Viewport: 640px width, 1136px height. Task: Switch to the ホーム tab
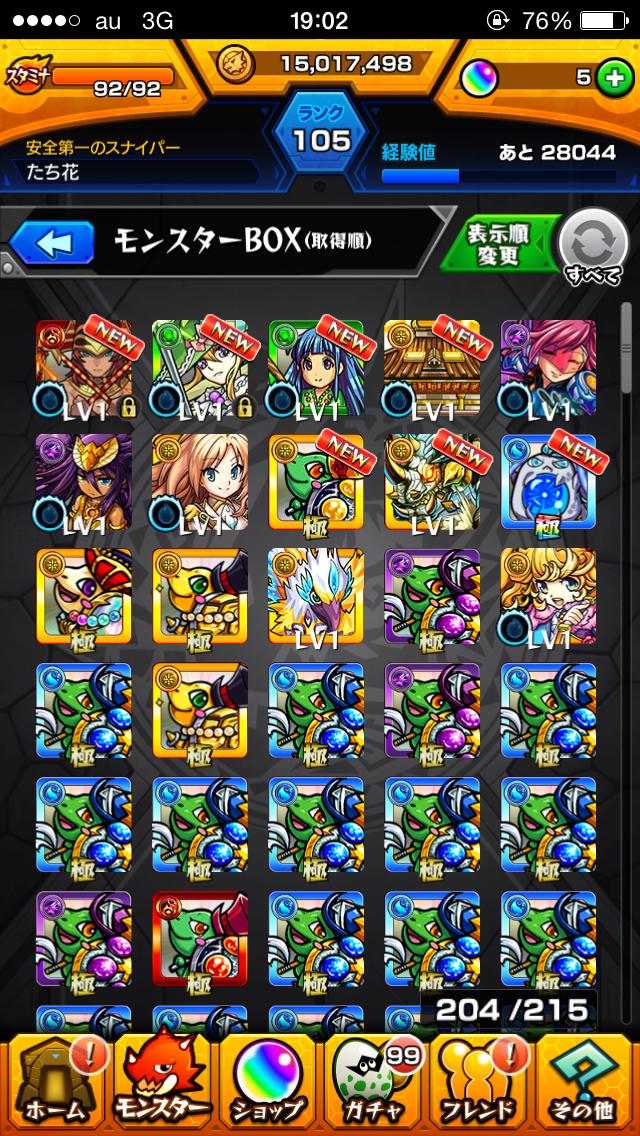[55, 1084]
